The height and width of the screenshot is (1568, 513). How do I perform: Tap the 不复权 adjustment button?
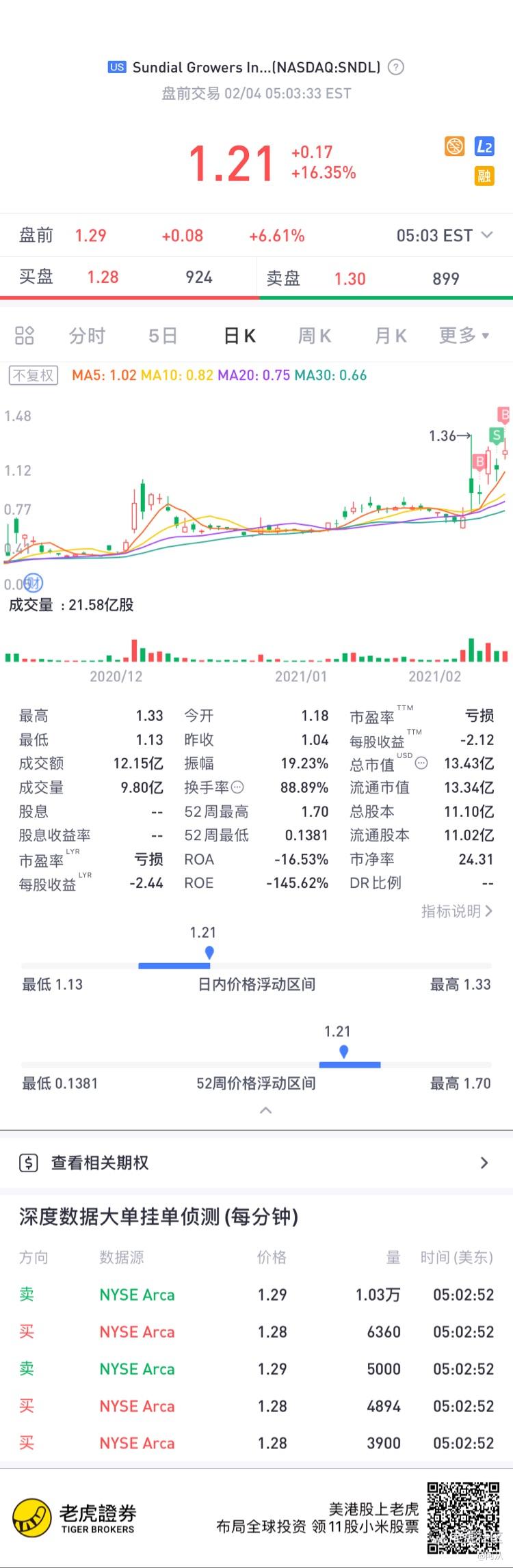[34, 375]
